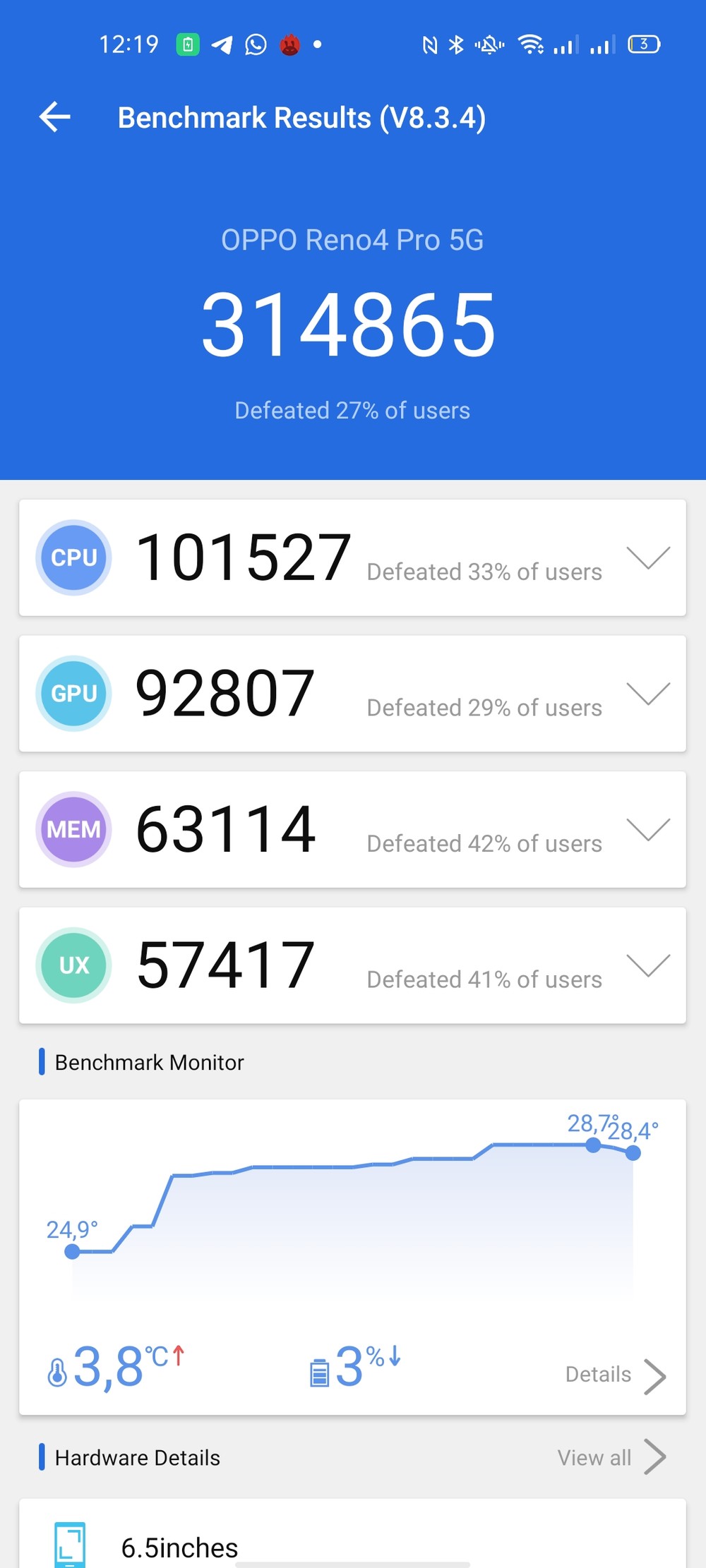Expand the MEM score card
The image size is (706, 1568).
[647, 829]
